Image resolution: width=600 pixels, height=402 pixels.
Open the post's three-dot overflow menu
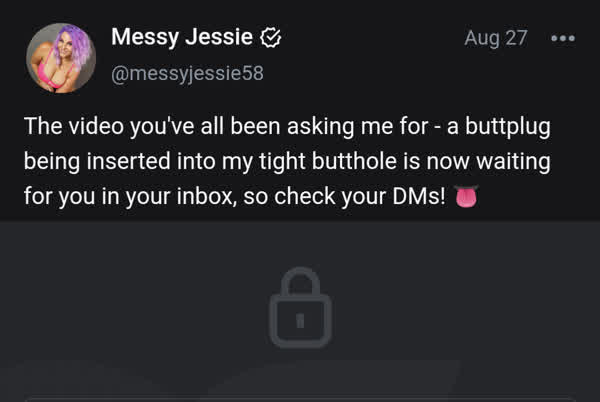562,39
